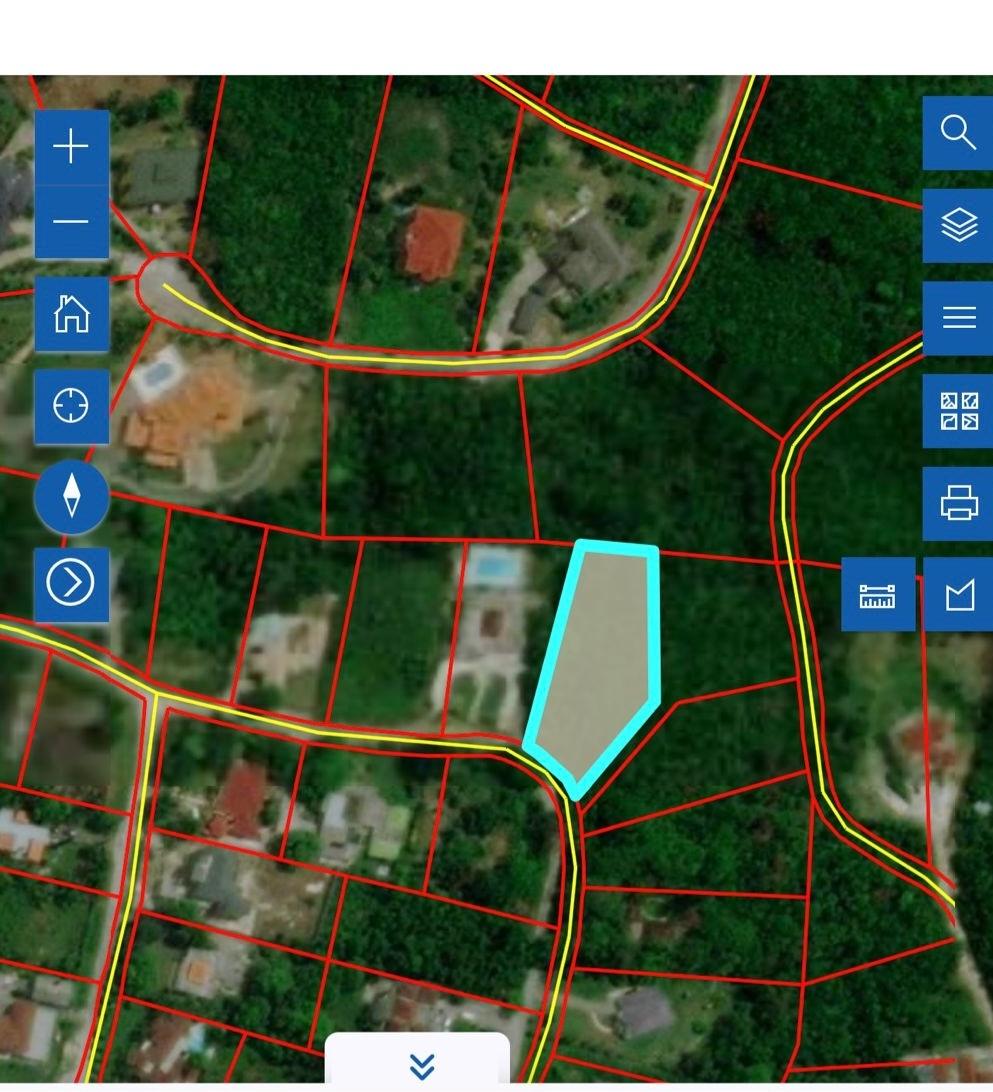This screenshot has width=993, height=1092.
Task: Print the current map
Action: (x=957, y=503)
